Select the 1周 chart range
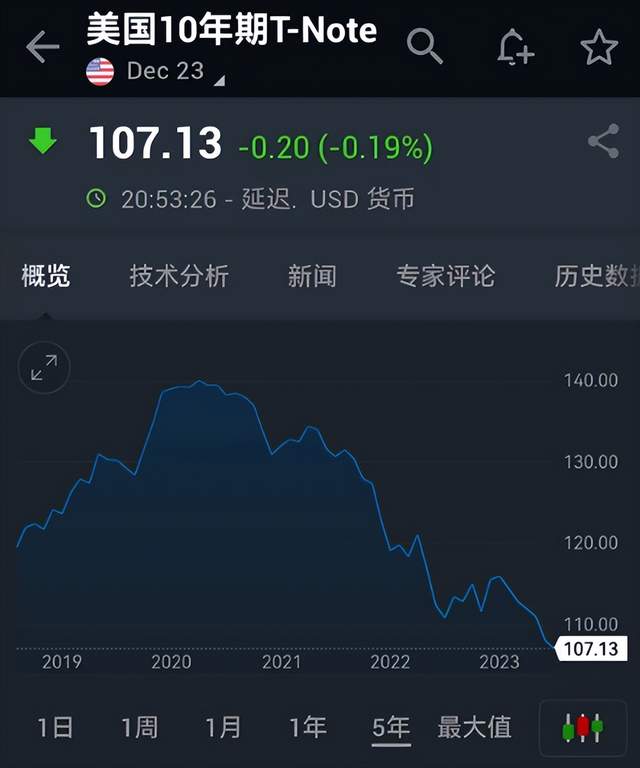 pyautogui.click(x=139, y=727)
